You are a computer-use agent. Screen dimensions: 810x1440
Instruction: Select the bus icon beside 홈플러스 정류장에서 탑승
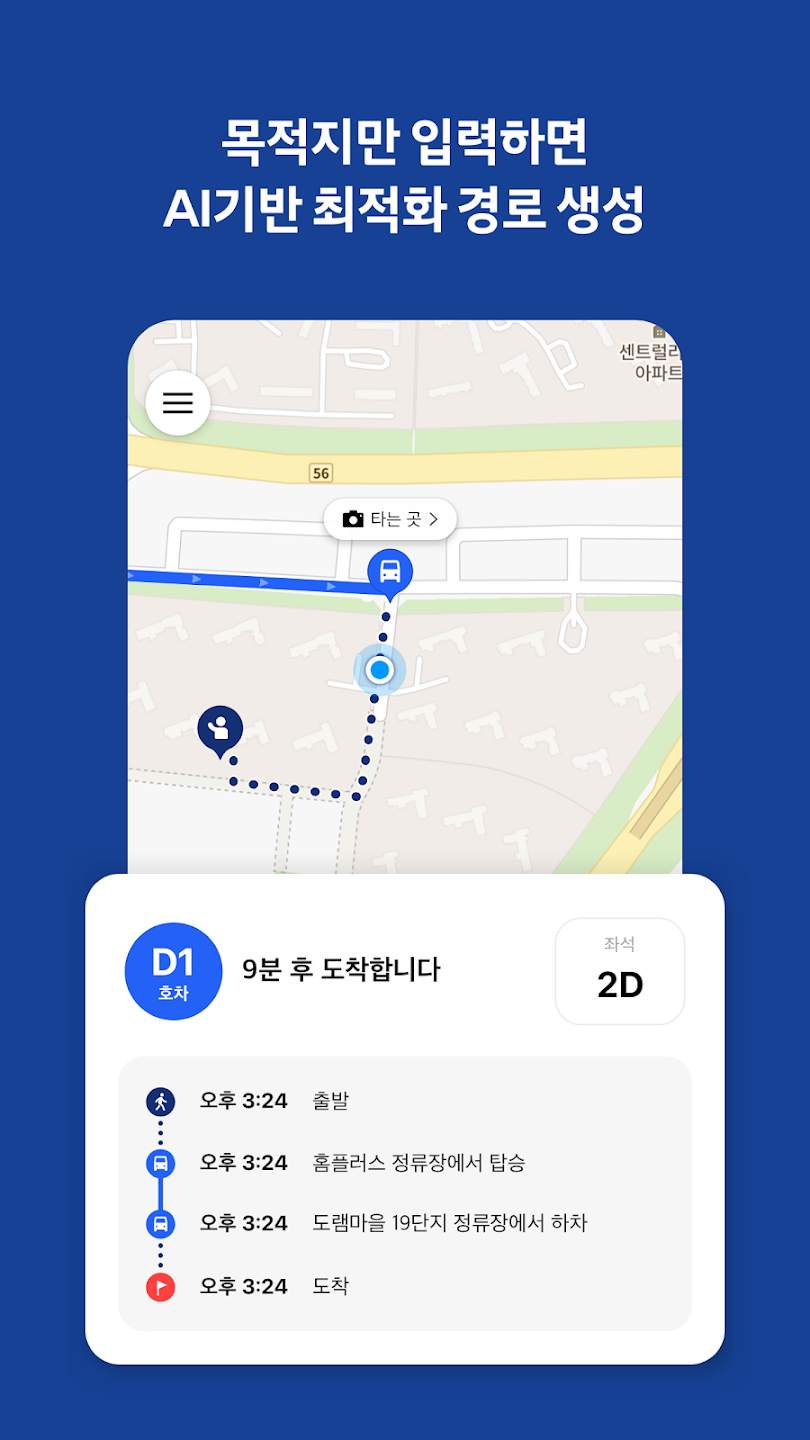(160, 1162)
